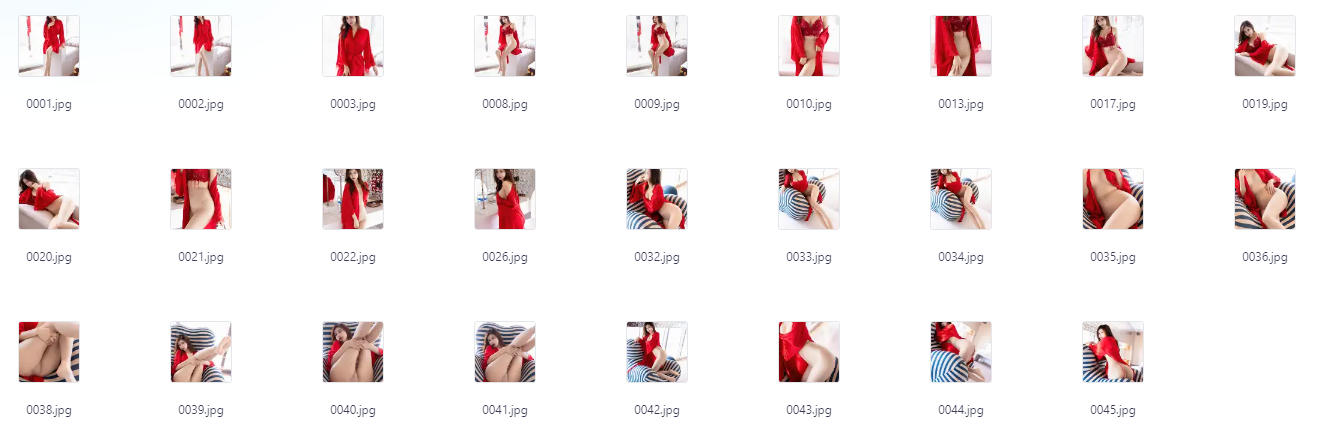1321x447 pixels.
Task: Open image 0034.jpg
Action: (x=961, y=199)
